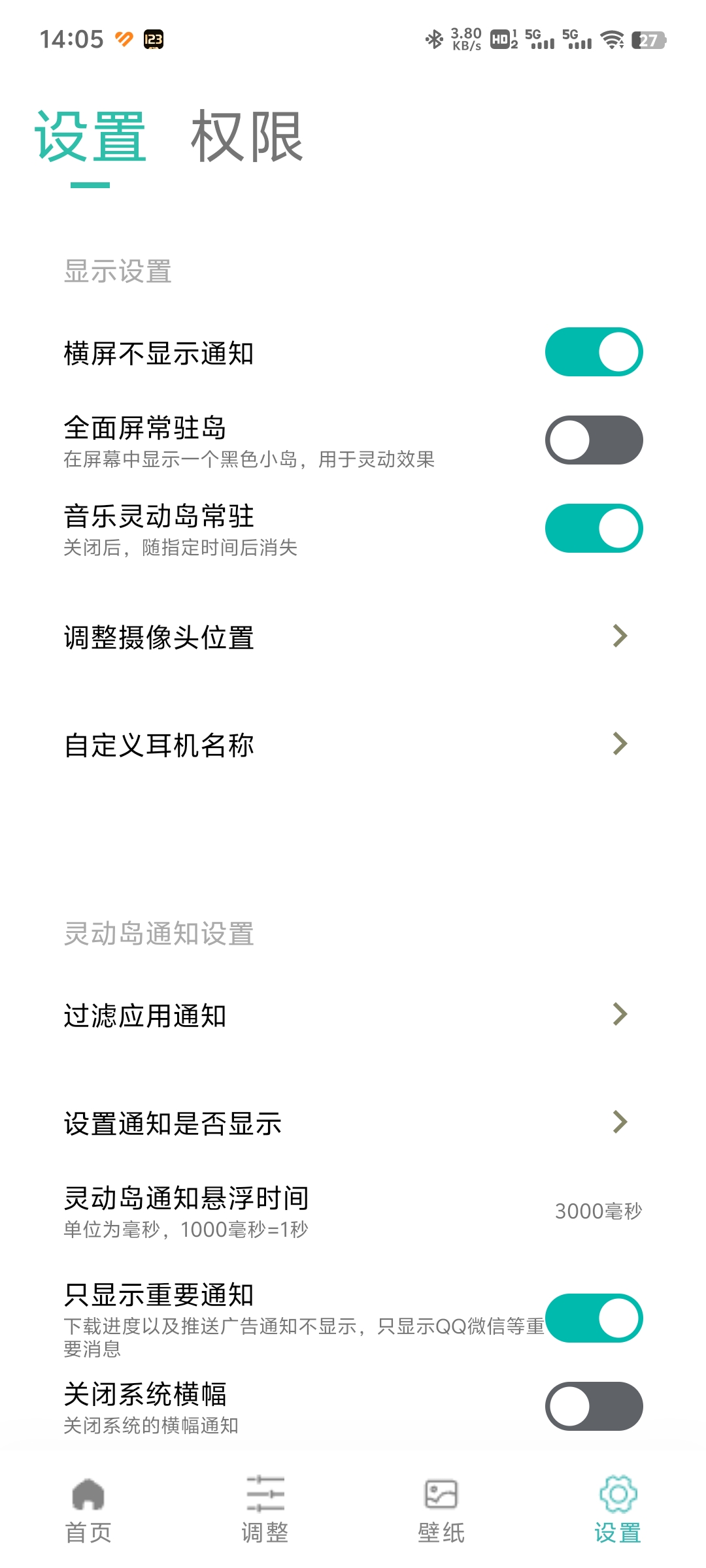Open 过滤应用通知
Viewport: 706px width, 1568px height.
tap(353, 1015)
